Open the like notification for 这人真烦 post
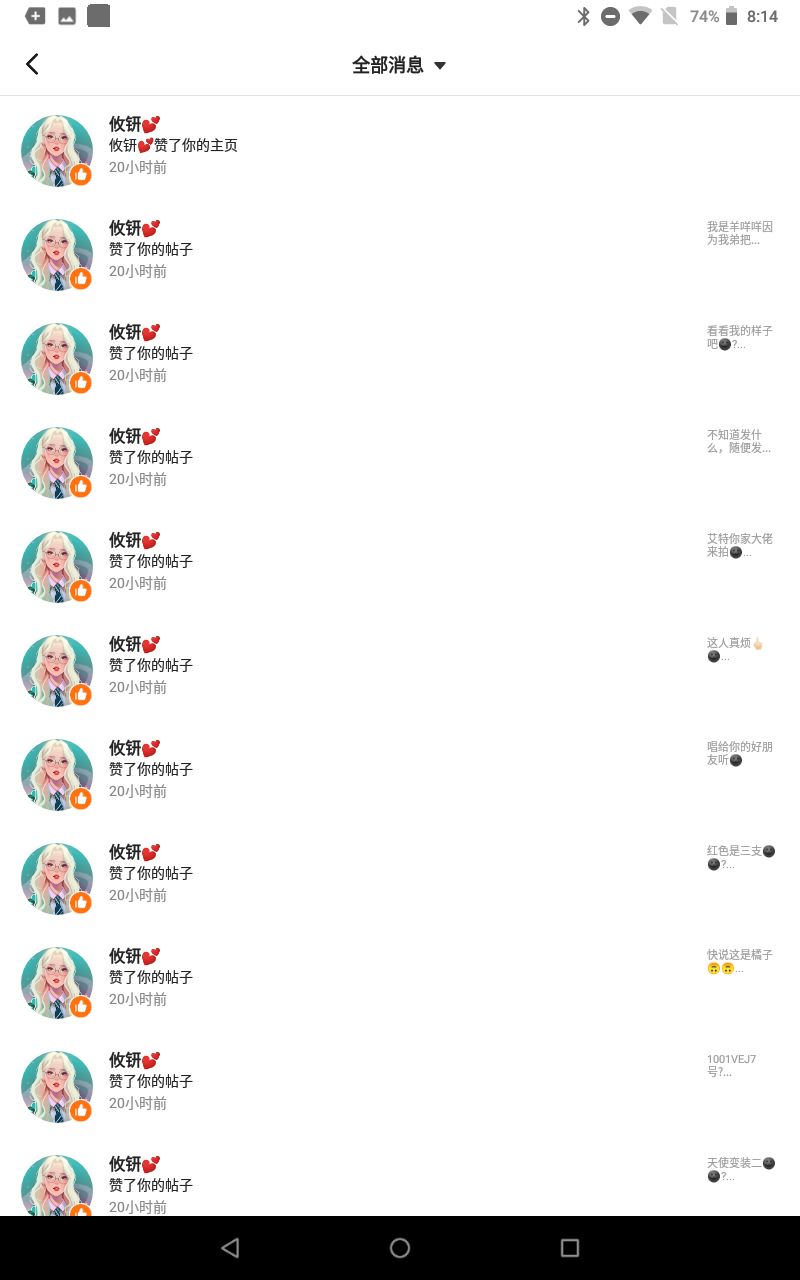Image resolution: width=800 pixels, height=1280 pixels. point(400,670)
